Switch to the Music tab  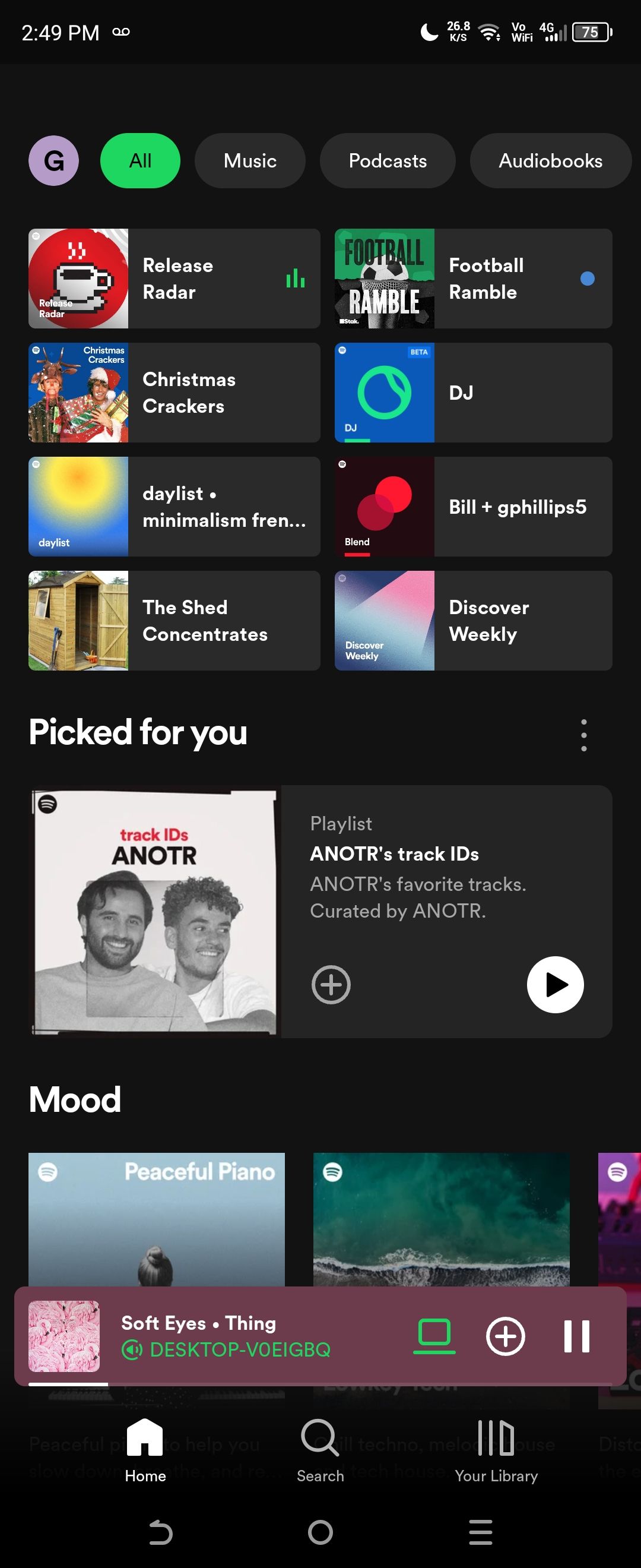point(250,161)
